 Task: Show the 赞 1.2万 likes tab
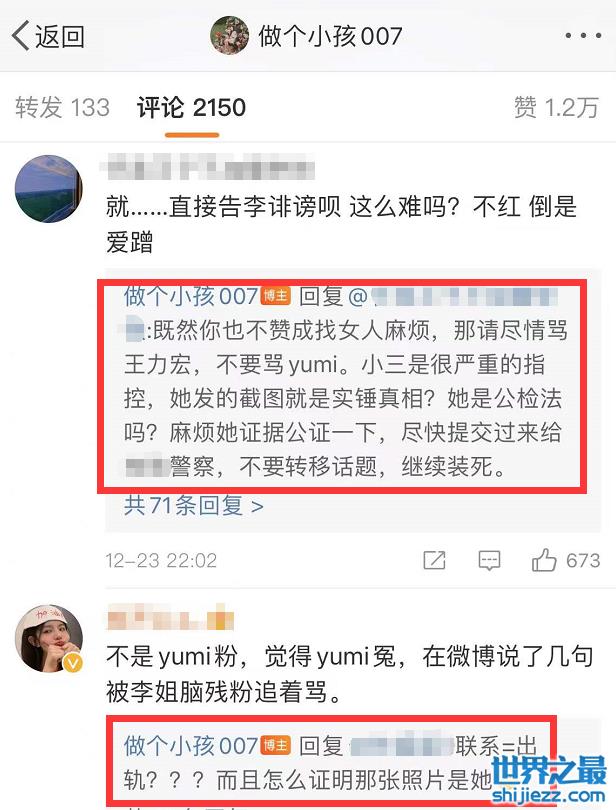point(556,108)
